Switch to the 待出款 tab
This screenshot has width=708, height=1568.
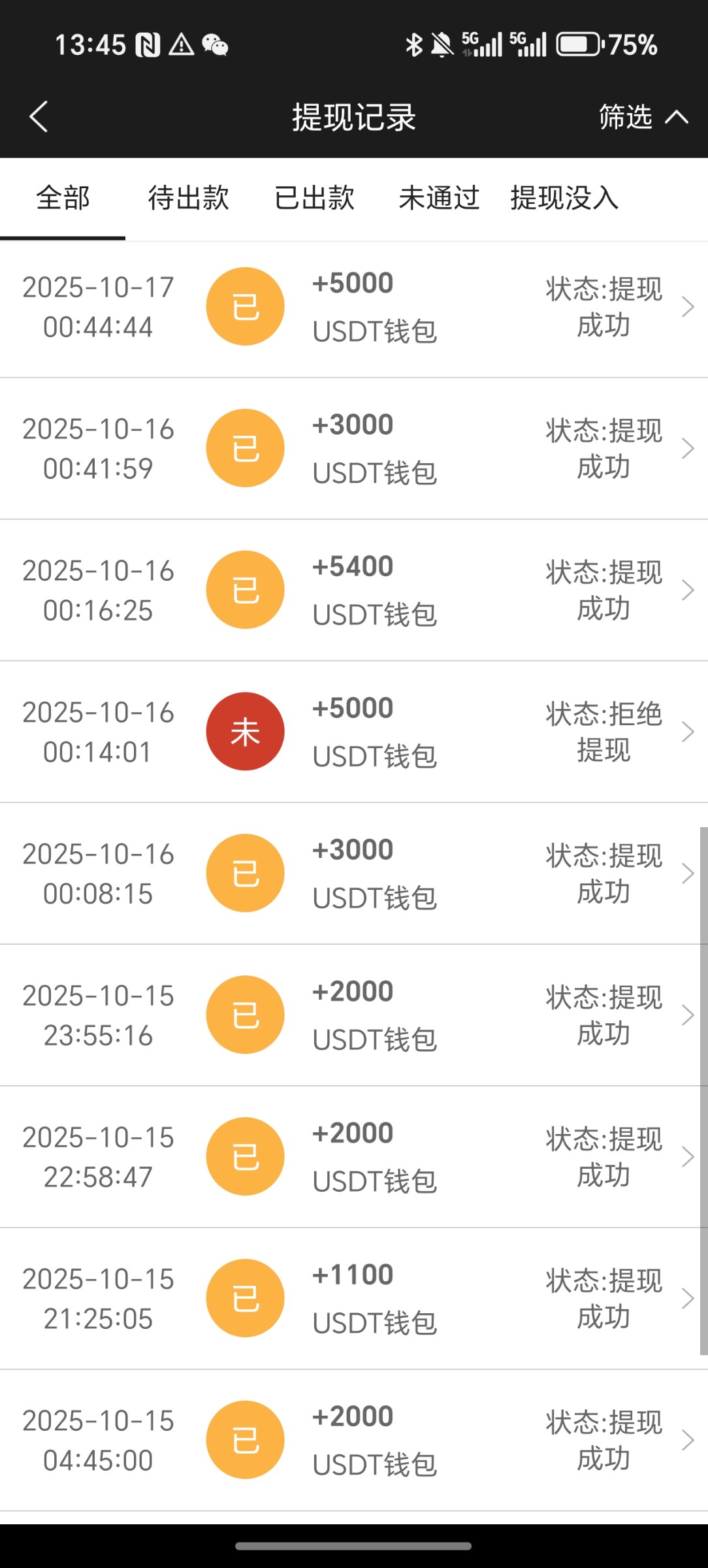point(188,199)
